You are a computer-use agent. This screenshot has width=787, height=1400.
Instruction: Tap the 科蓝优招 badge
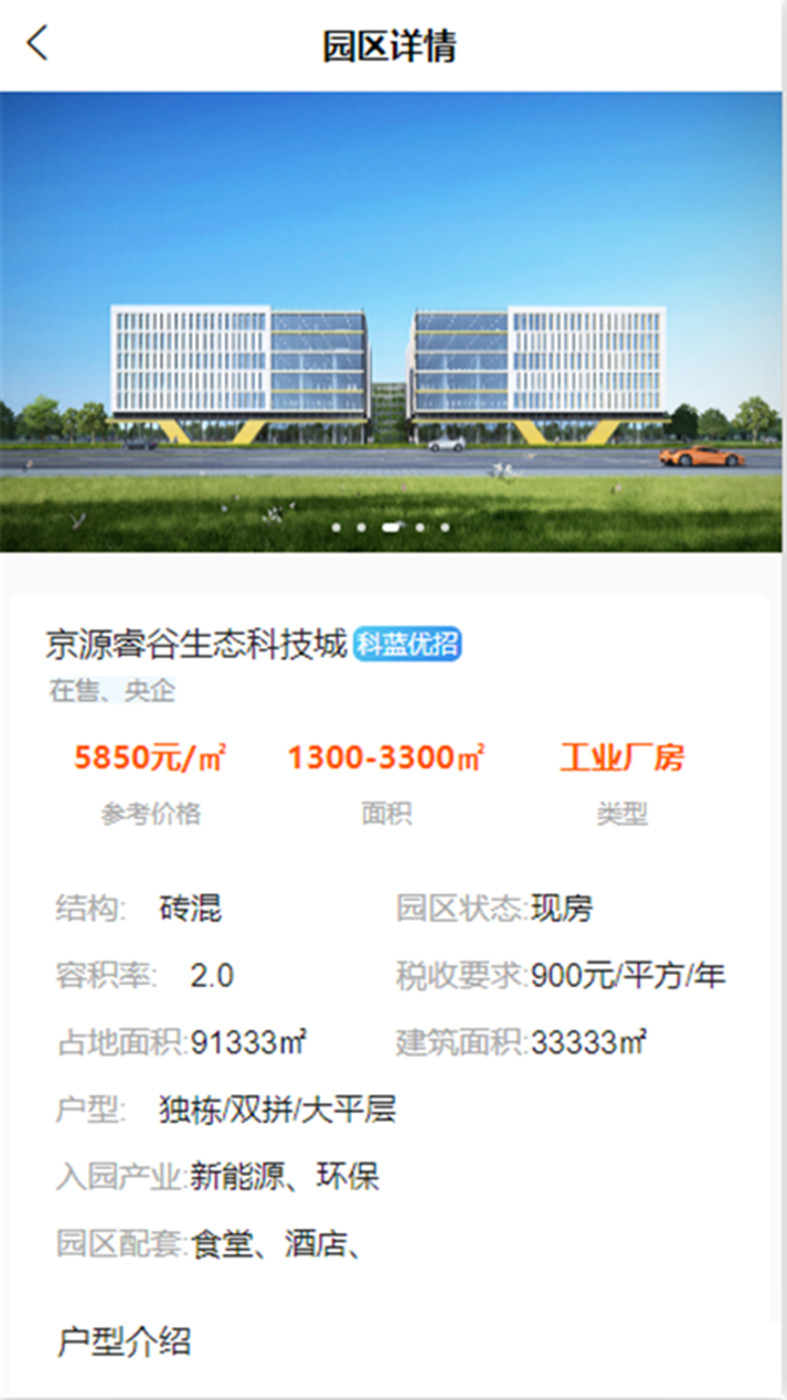408,645
